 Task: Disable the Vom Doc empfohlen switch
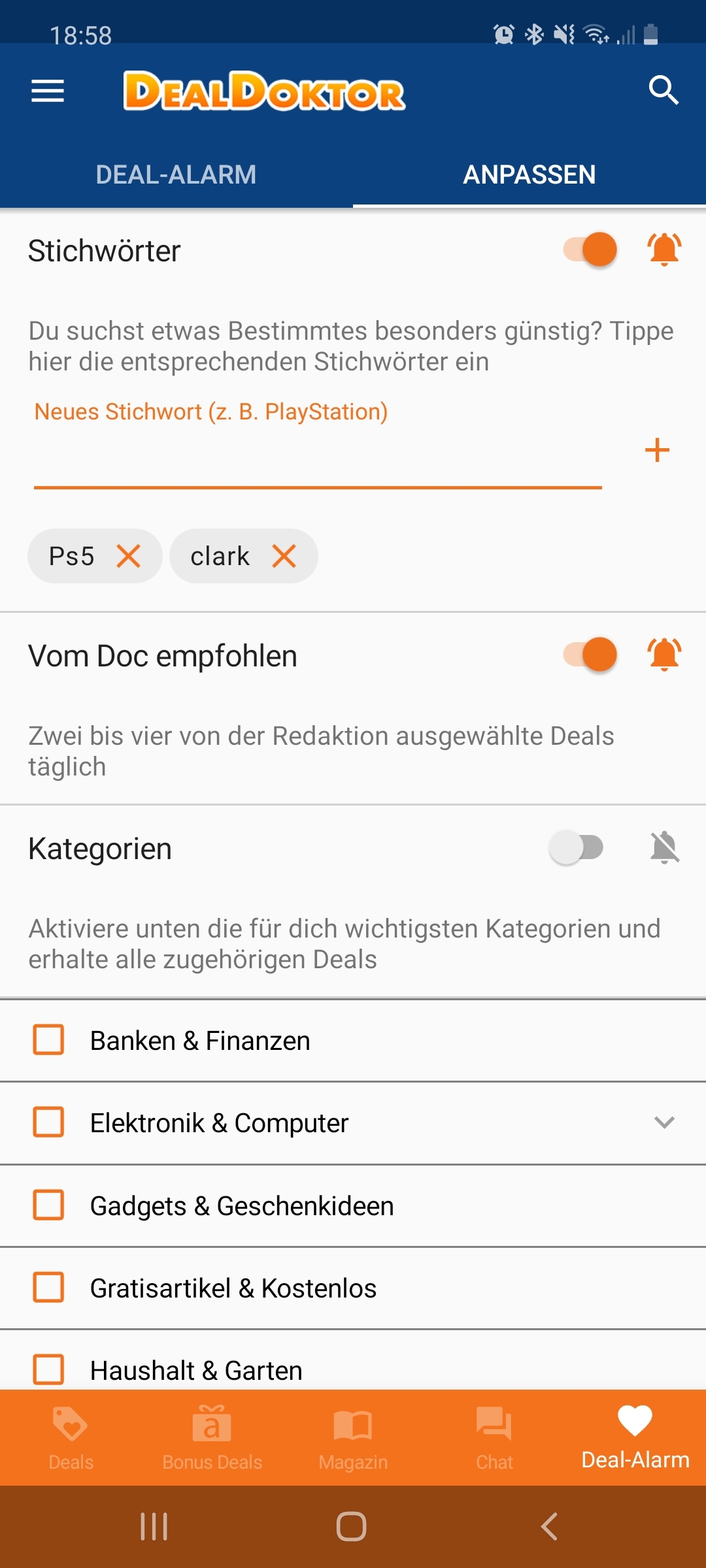click(590, 655)
